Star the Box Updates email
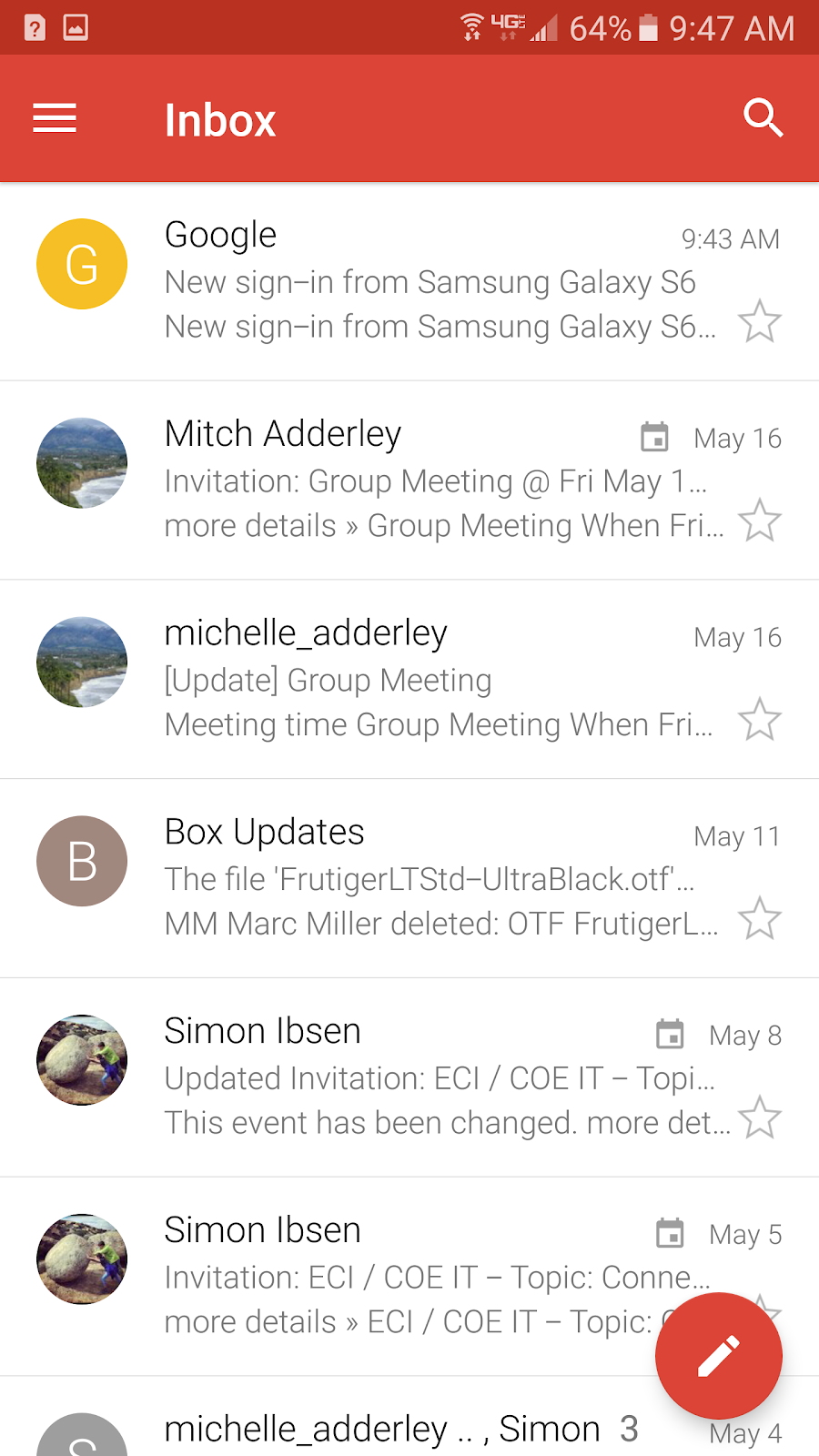Screen dimensions: 819x1456 [x=759, y=919]
